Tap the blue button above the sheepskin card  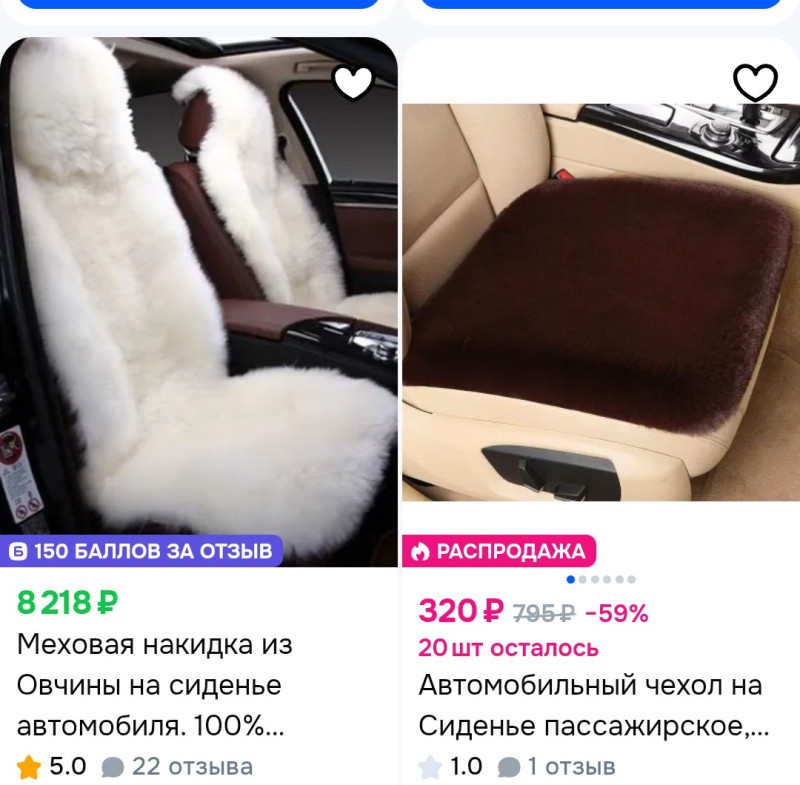[x=198, y=3]
